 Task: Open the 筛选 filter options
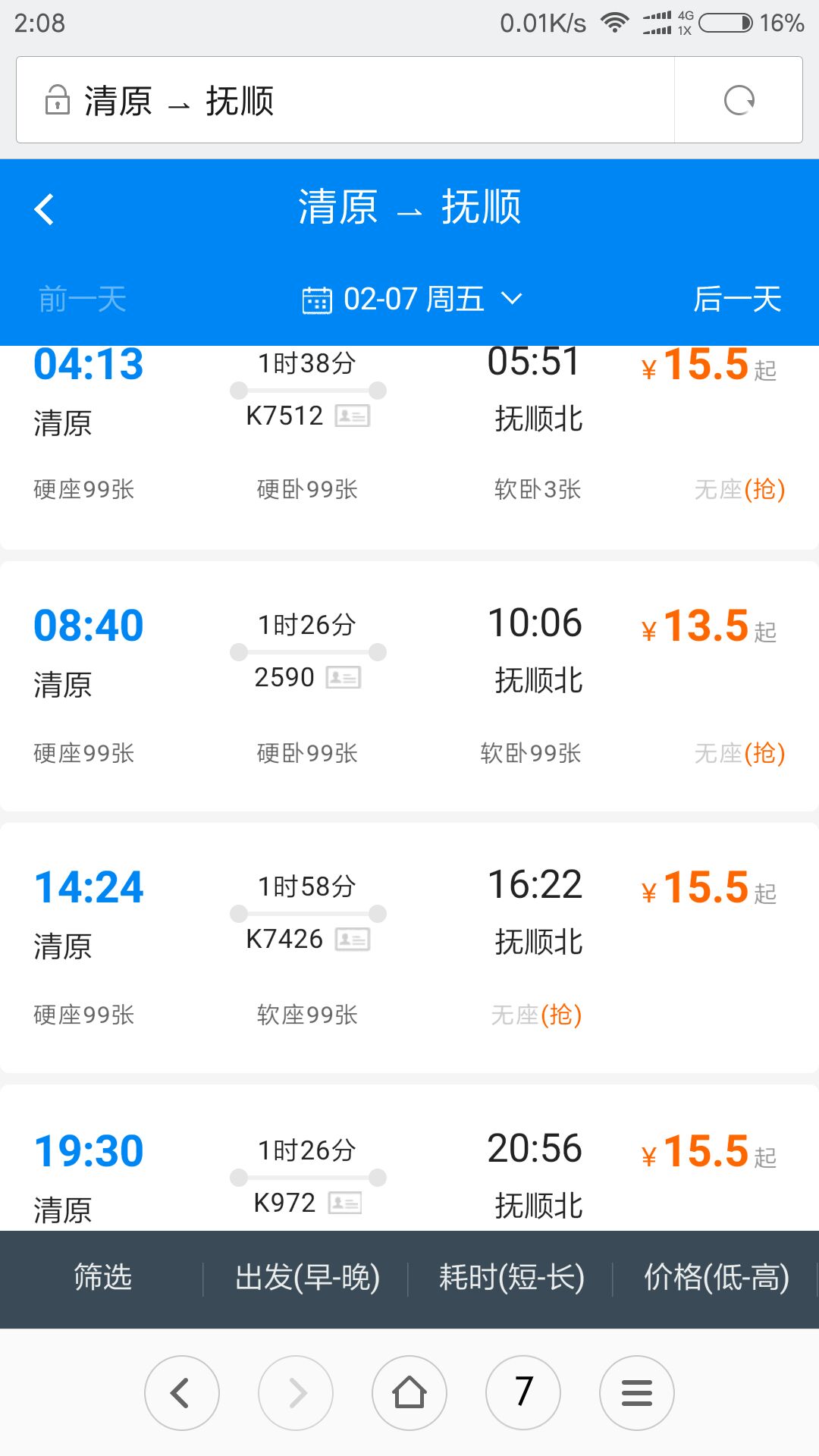point(102,1278)
